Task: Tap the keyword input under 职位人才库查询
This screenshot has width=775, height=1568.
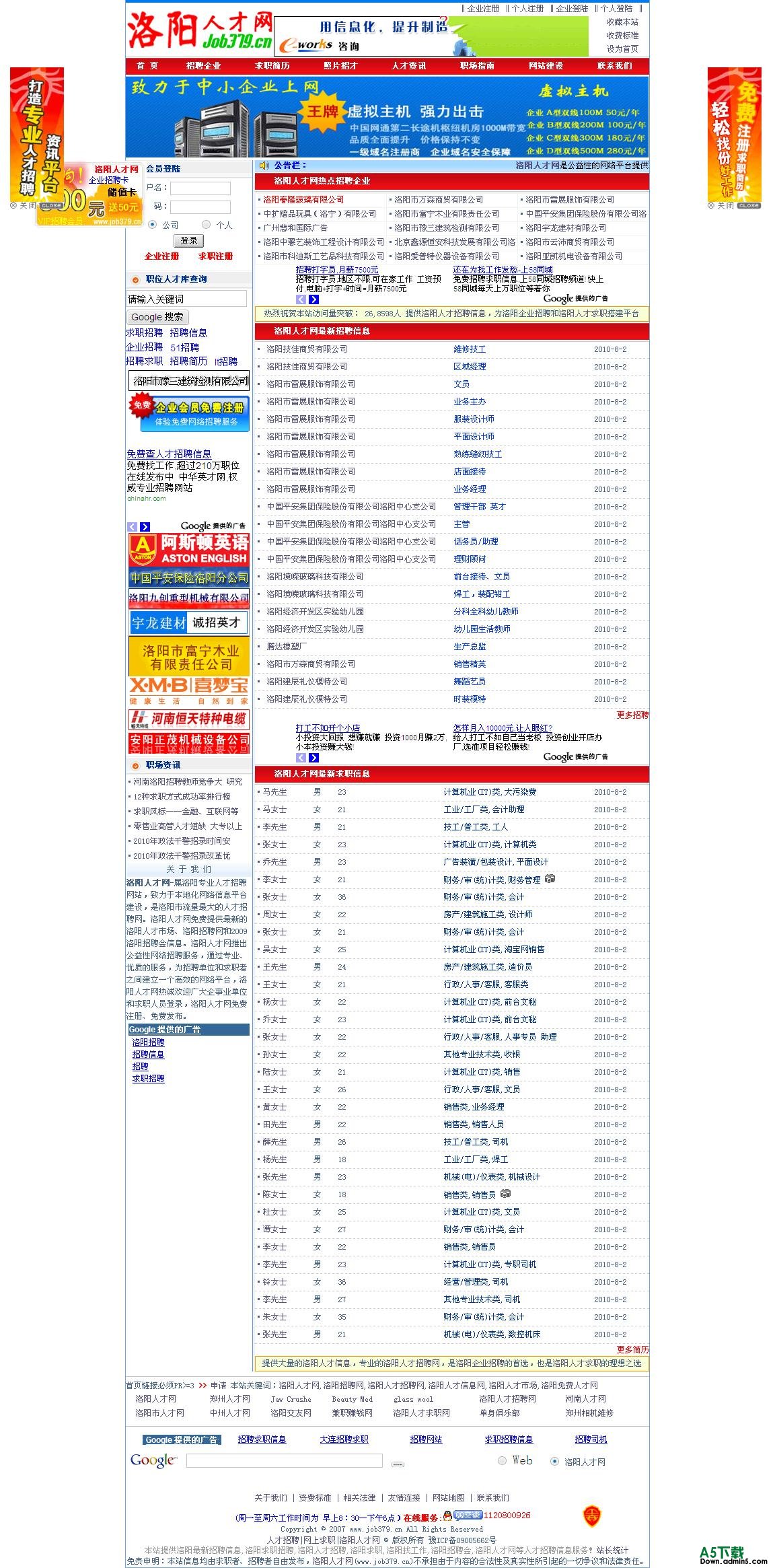Action: (x=186, y=299)
